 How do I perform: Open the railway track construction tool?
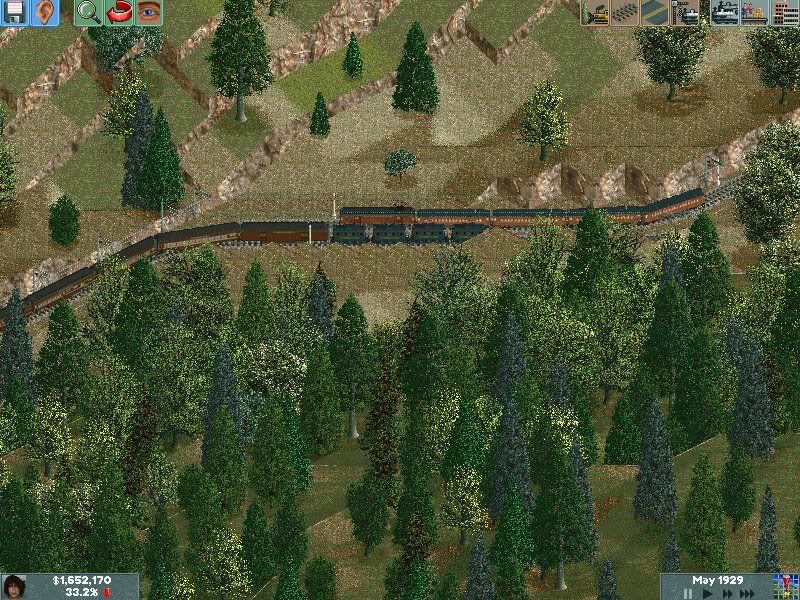[x=626, y=13]
